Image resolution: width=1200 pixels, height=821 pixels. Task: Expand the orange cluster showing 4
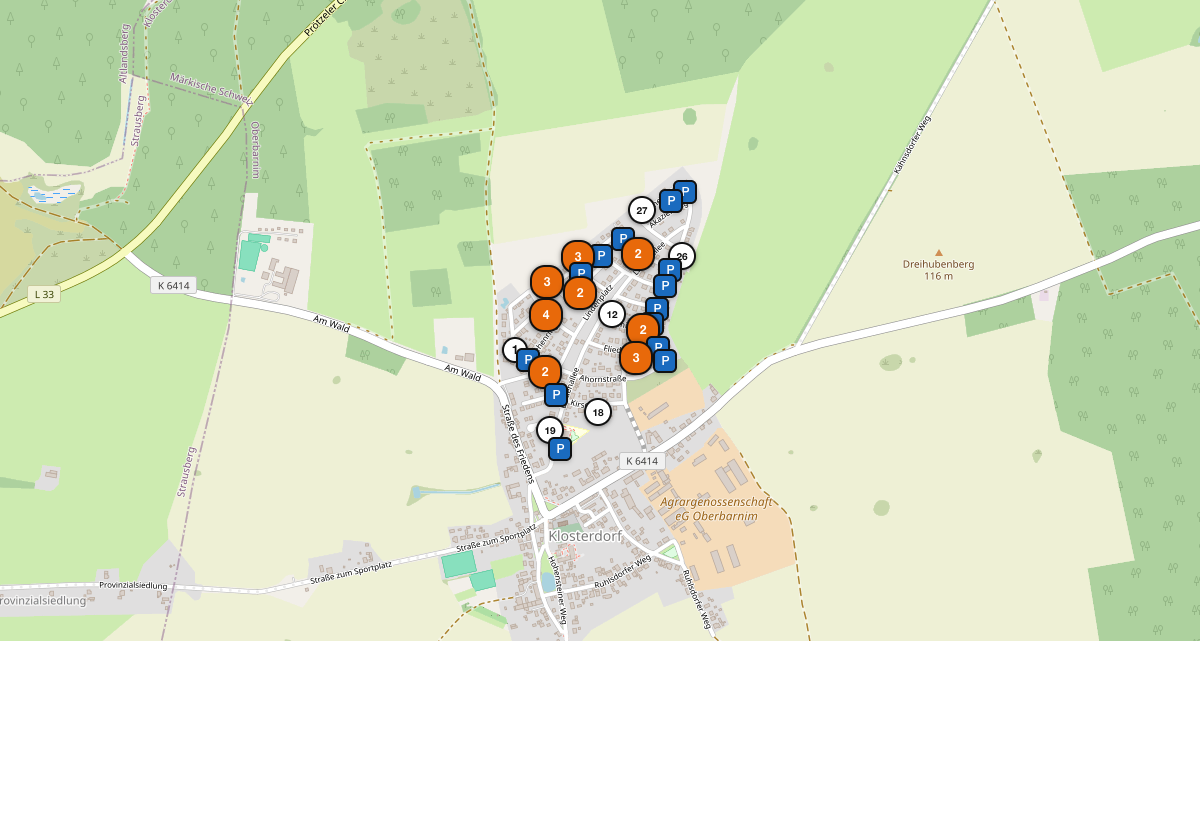click(546, 315)
